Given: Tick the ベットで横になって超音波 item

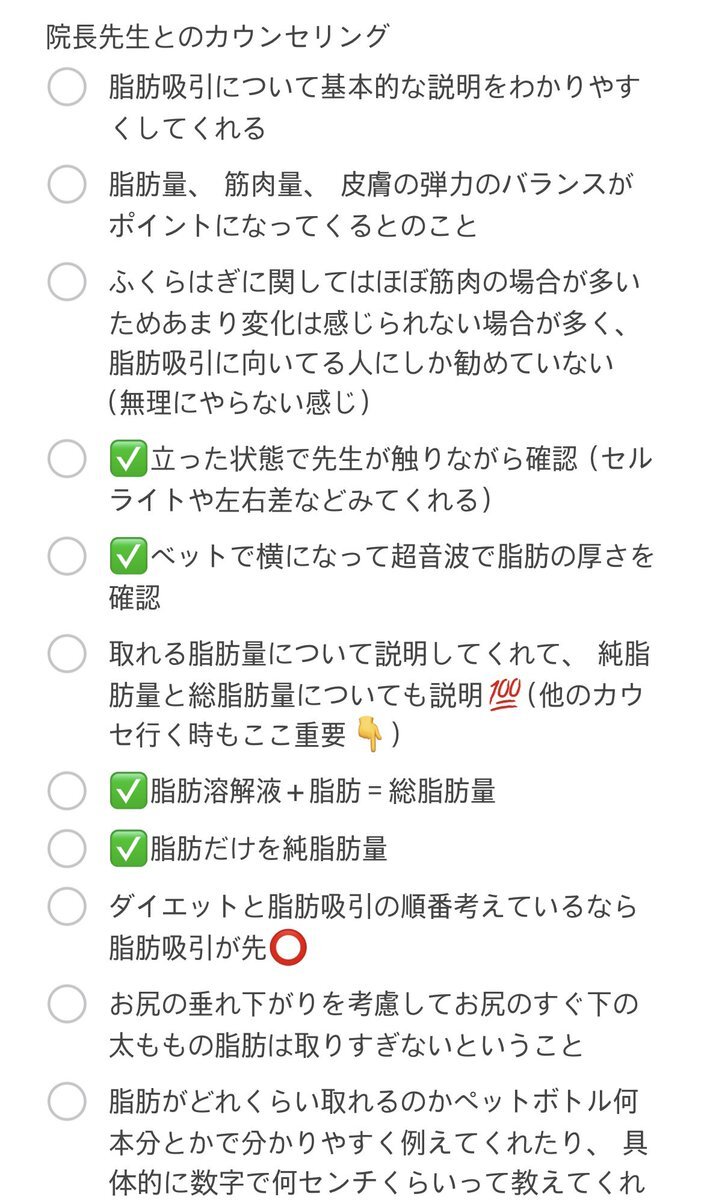Looking at the screenshot, I should click(67, 556).
